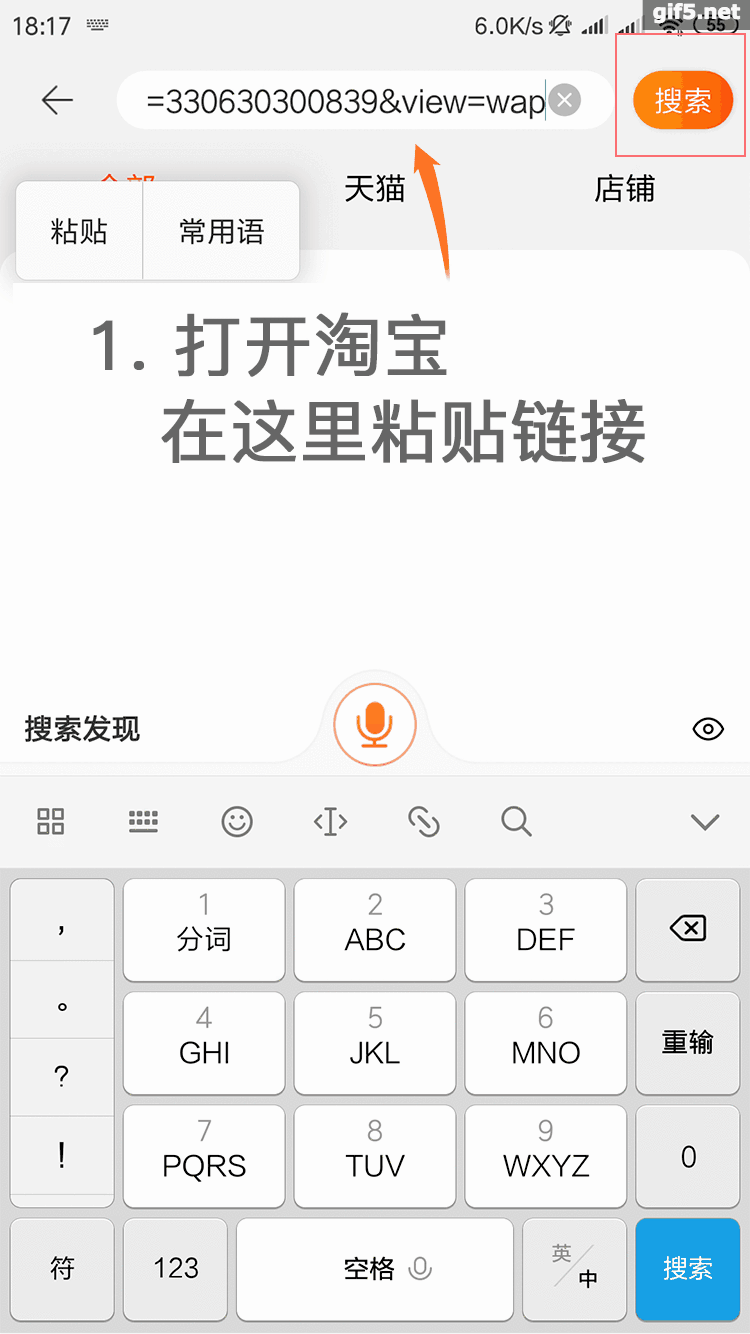Toggle the 搜索发现 eye visibility icon
The height and width of the screenshot is (1334, 750).
click(708, 729)
